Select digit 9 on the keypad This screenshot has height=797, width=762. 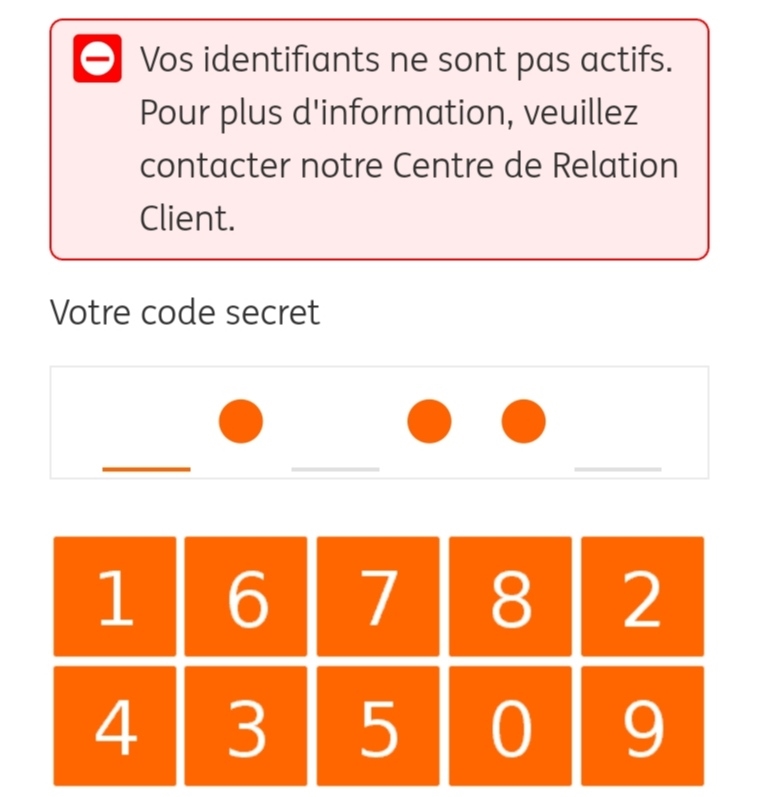pos(642,726)
